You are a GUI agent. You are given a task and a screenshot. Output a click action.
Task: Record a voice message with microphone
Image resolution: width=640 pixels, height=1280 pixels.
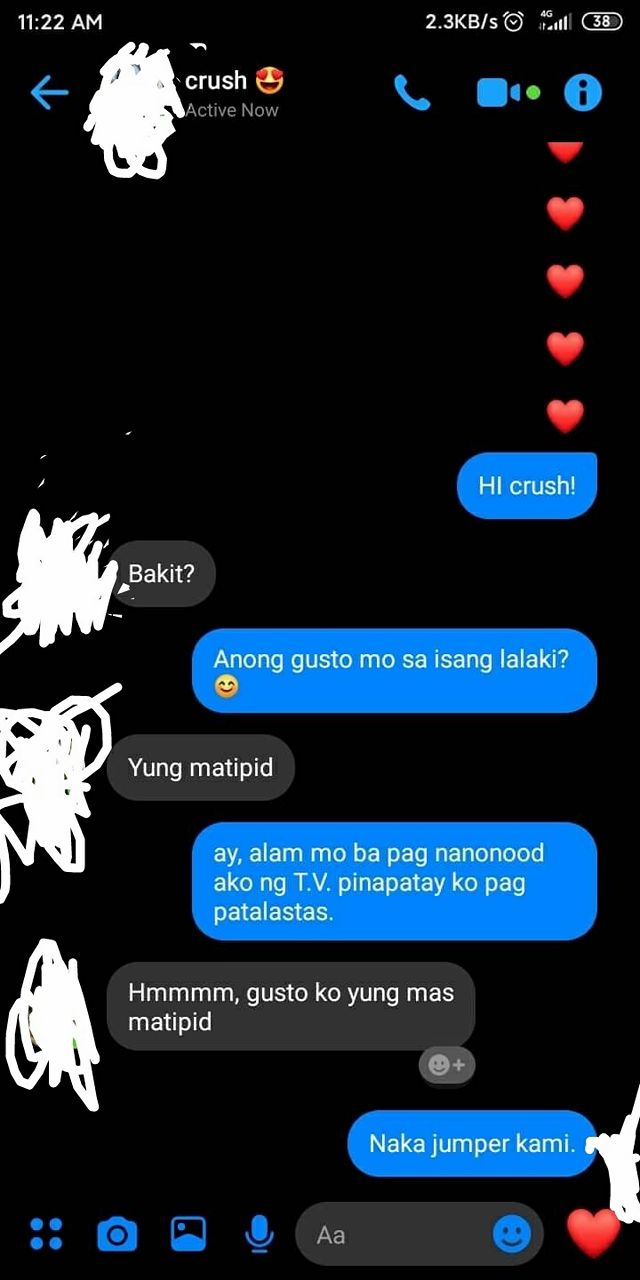259,1235
